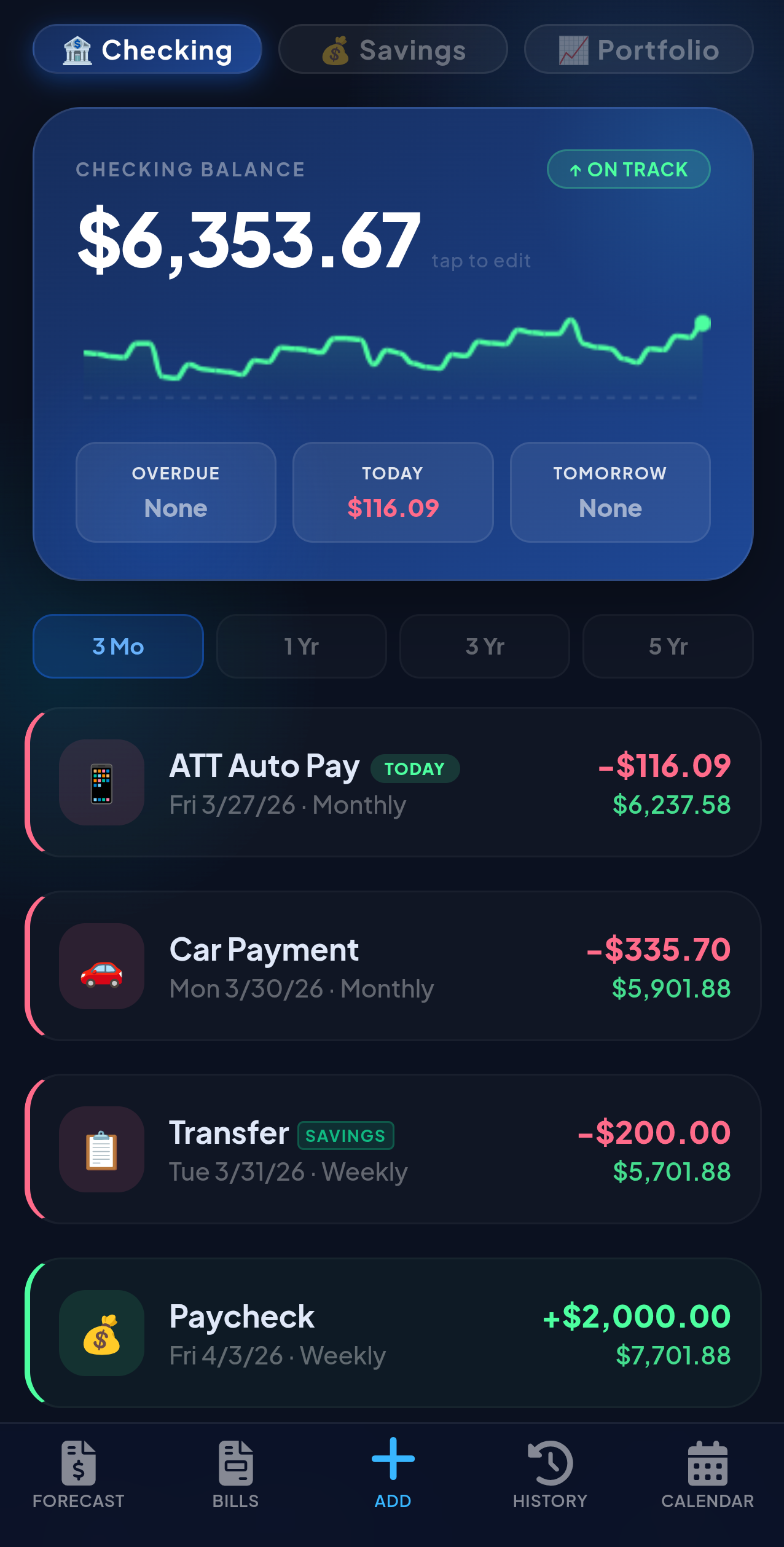Select the 3 Mo timeframe

click(x=117, y=646)
